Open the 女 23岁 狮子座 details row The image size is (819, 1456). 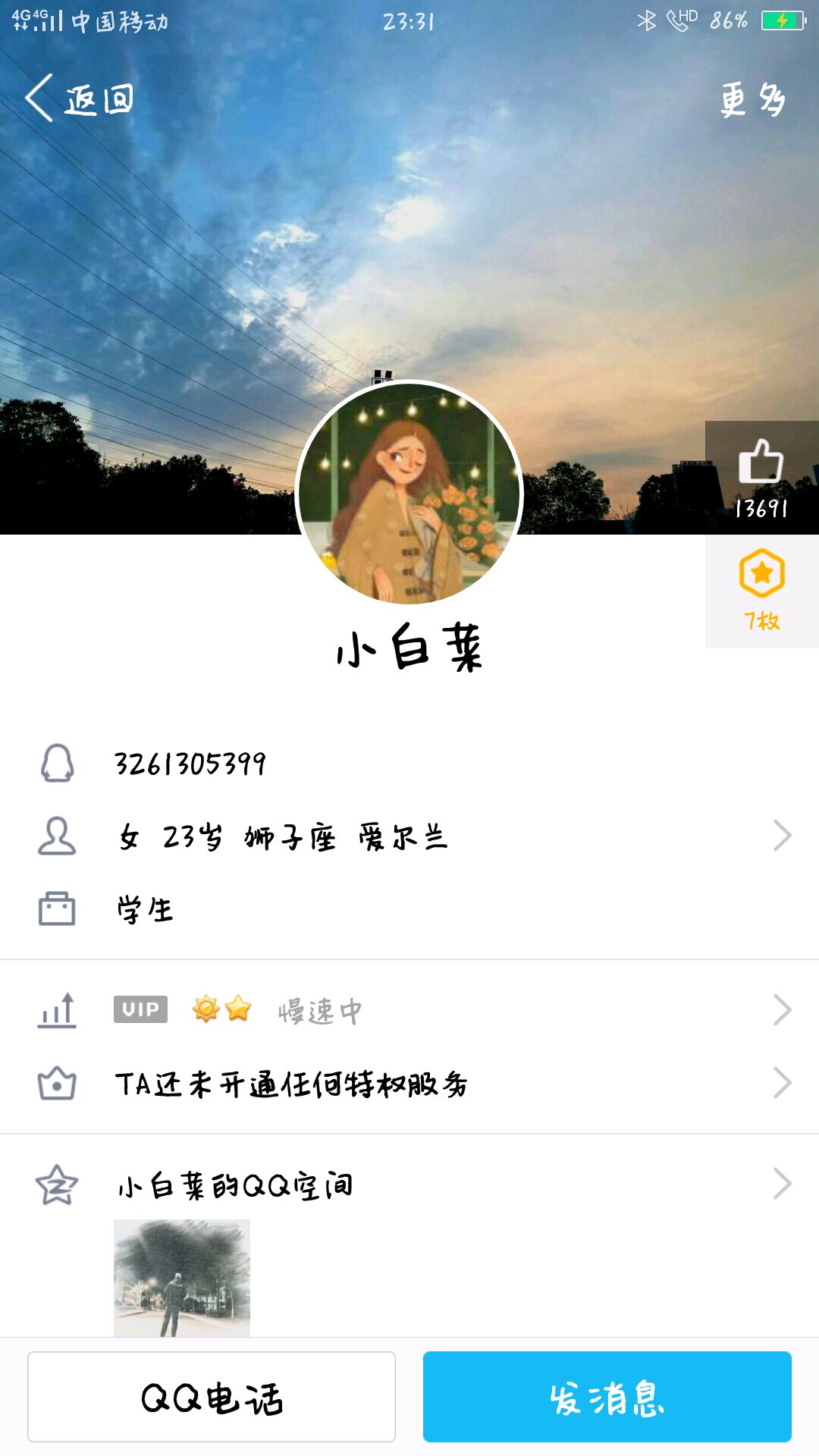click(409, 837)
